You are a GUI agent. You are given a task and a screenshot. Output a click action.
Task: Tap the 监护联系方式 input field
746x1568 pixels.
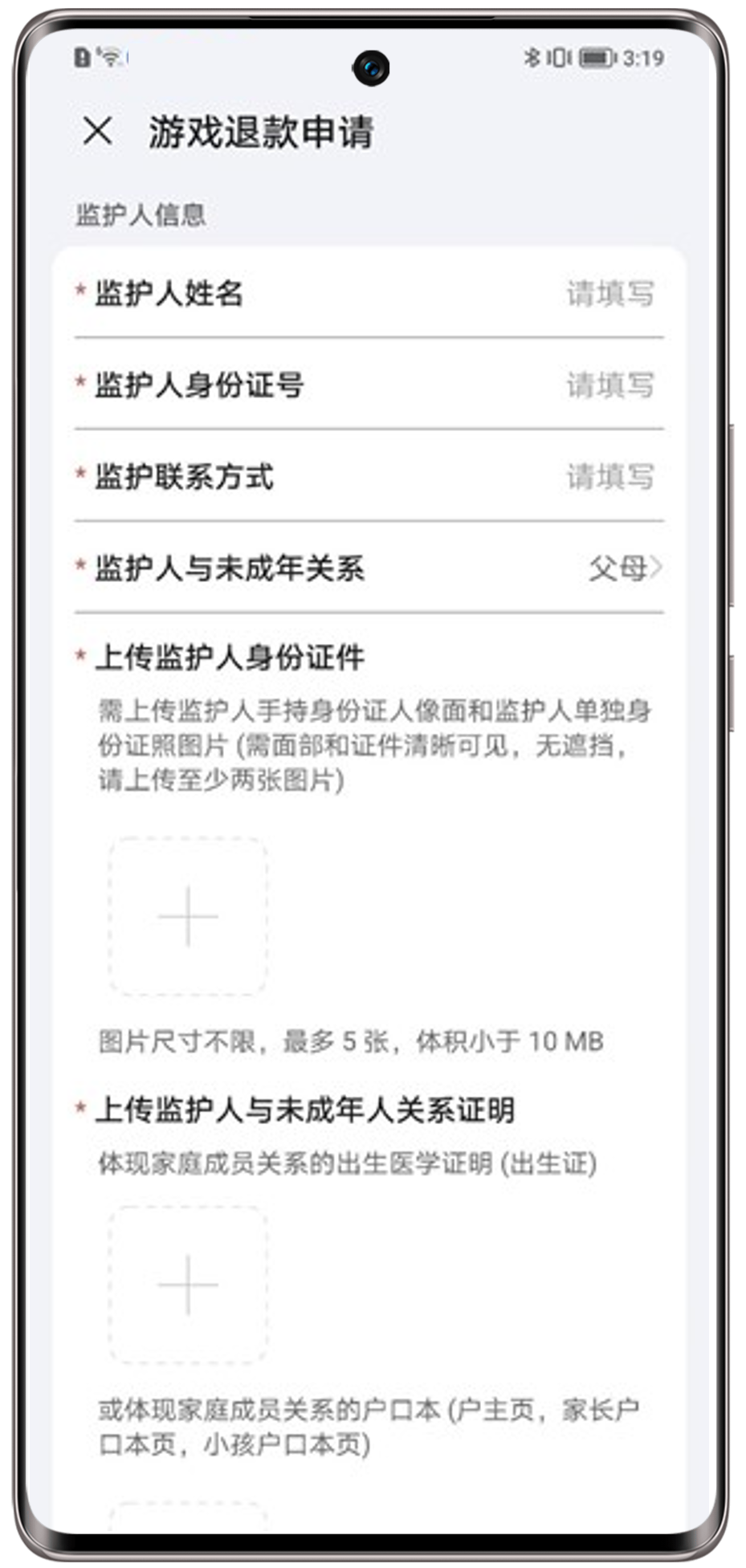[609, 477]
